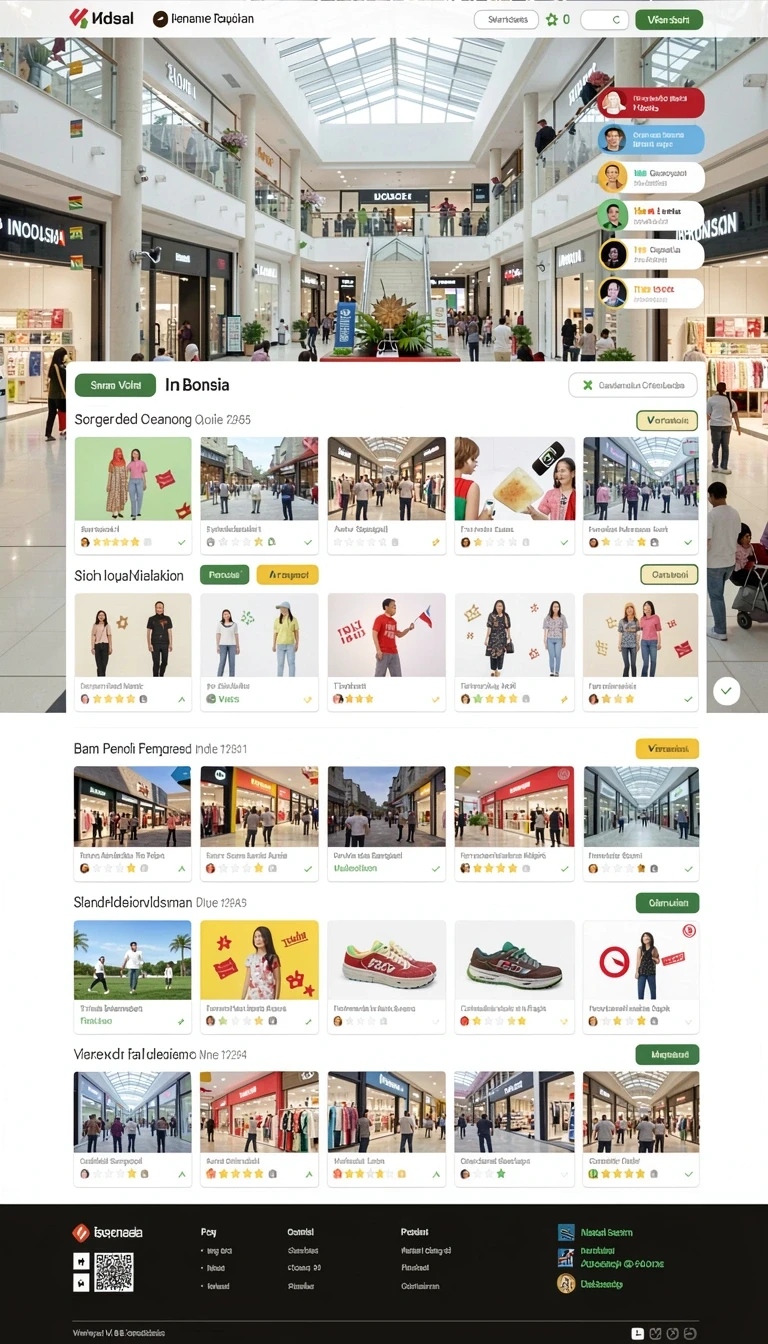
Task: Tap the star favorites icon in header
Action: 552,19
